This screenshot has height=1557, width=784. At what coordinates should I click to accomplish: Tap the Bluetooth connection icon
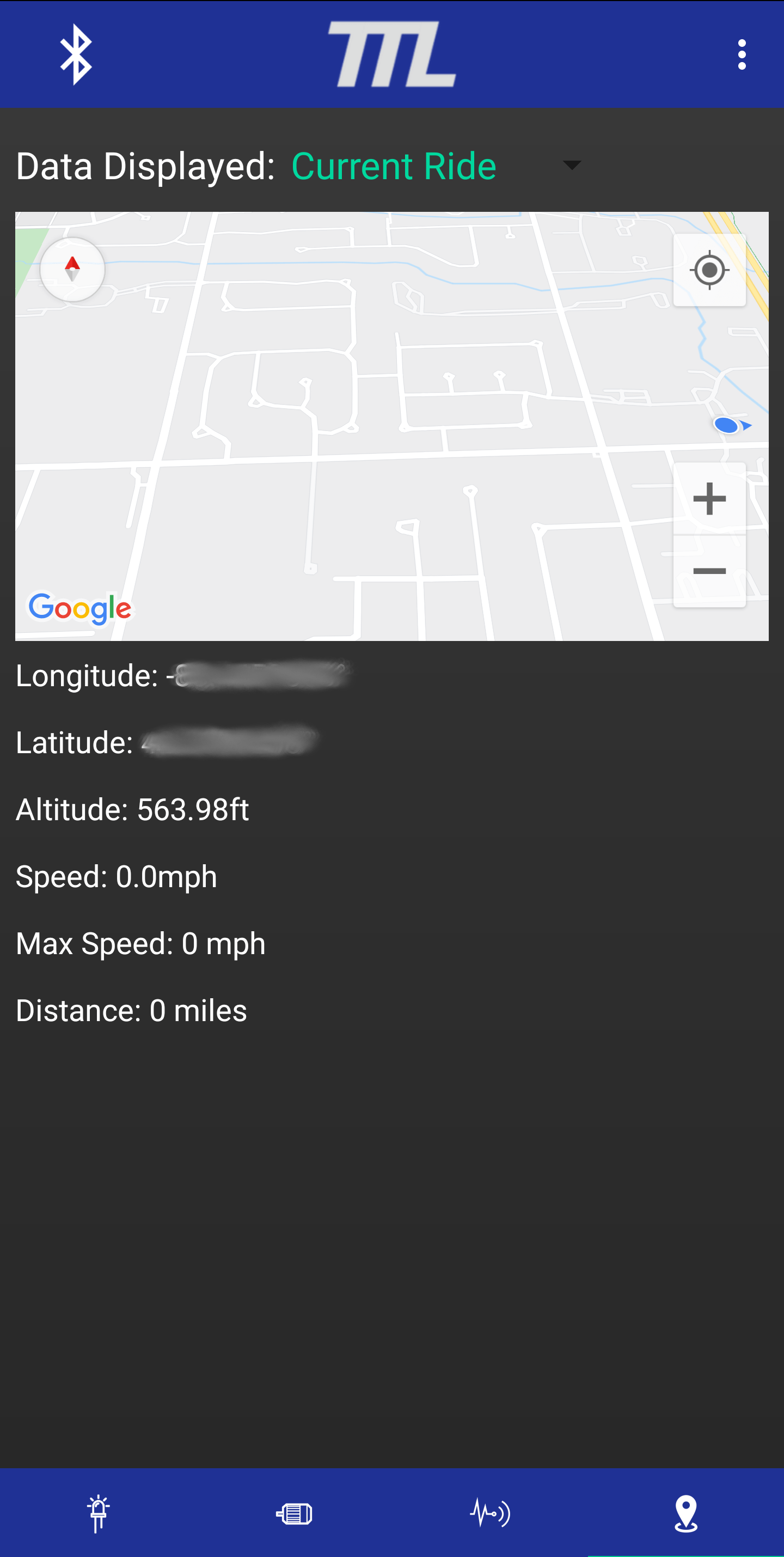pos(76,54)
